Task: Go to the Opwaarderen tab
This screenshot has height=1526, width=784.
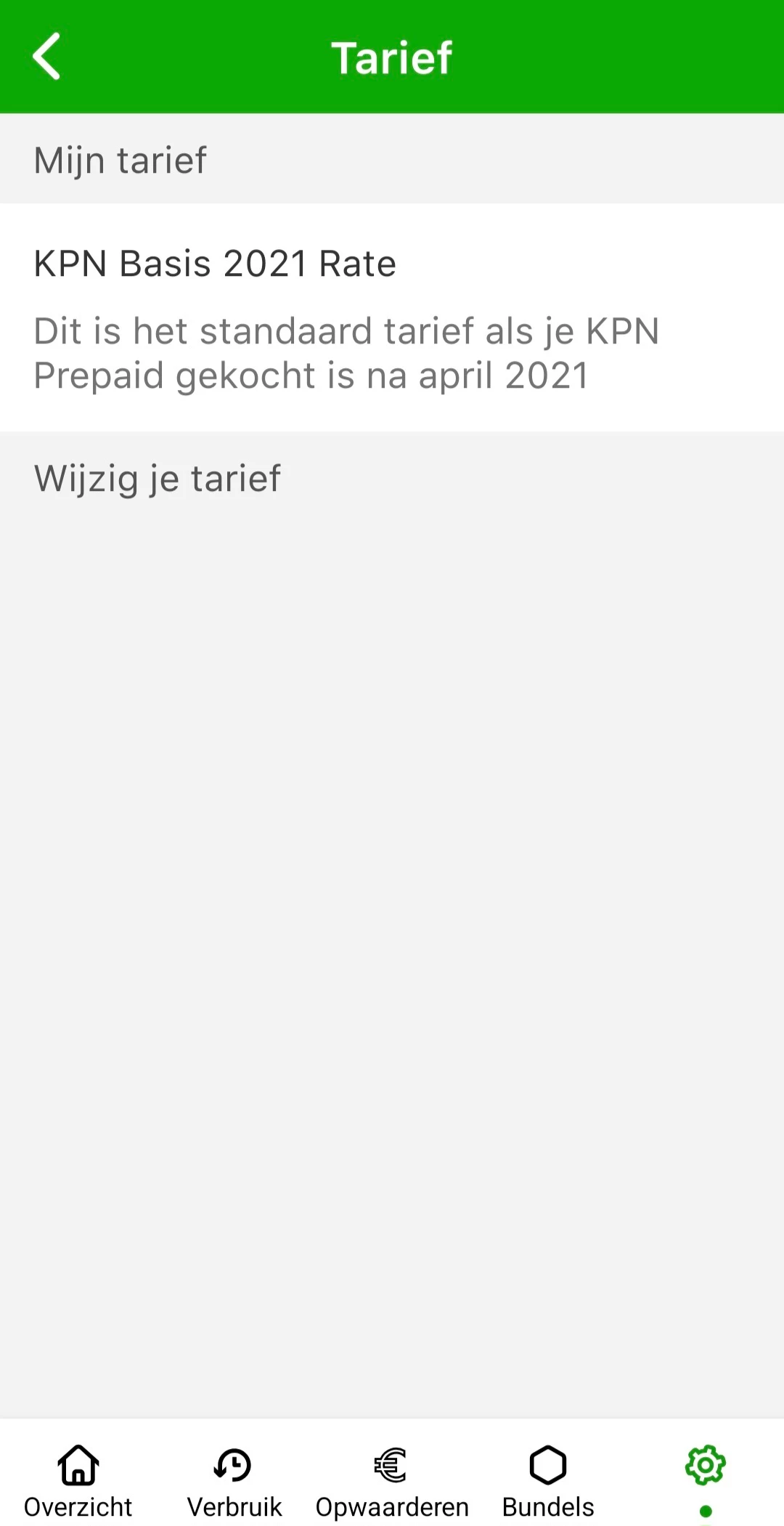Action: click(x=392, y=1482)
